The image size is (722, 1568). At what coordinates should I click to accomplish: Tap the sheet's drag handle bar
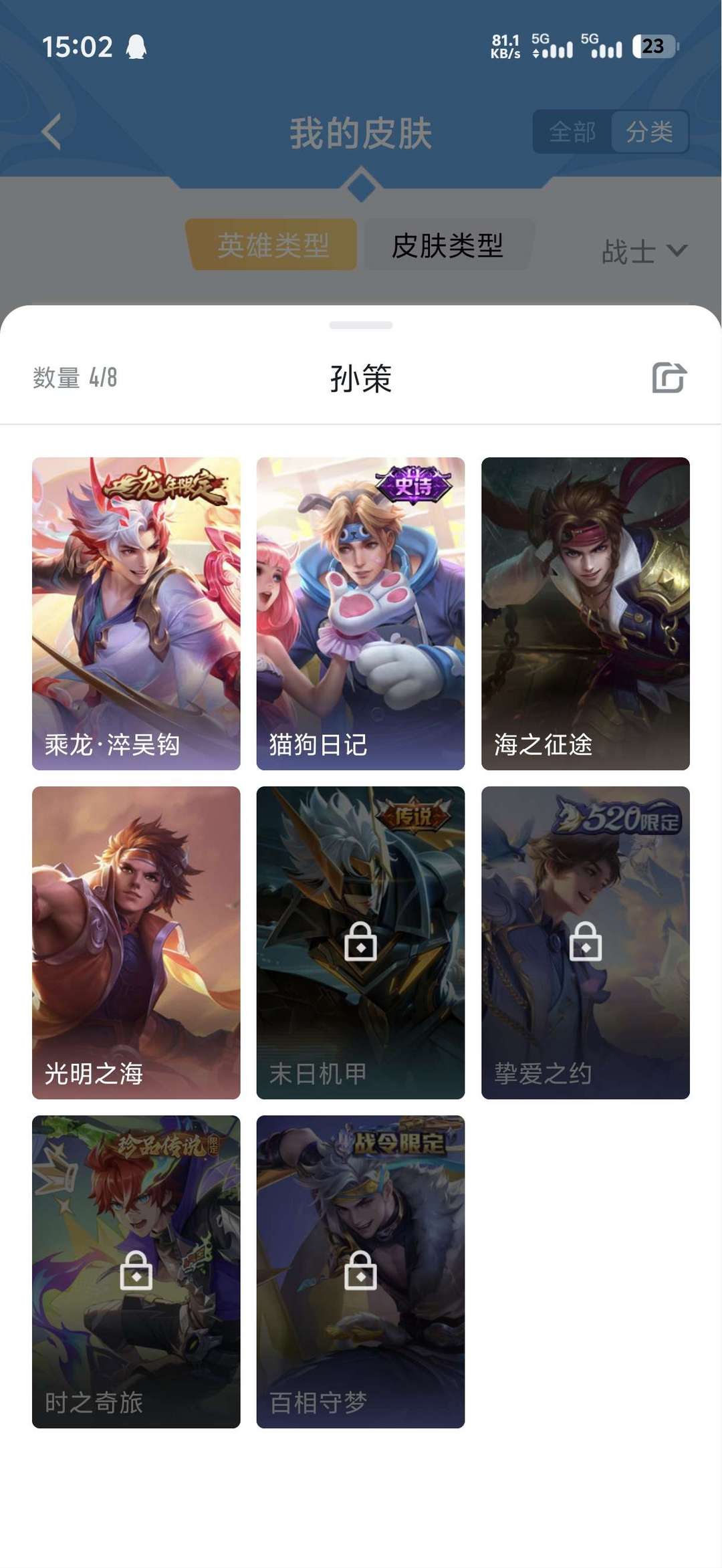361,325
